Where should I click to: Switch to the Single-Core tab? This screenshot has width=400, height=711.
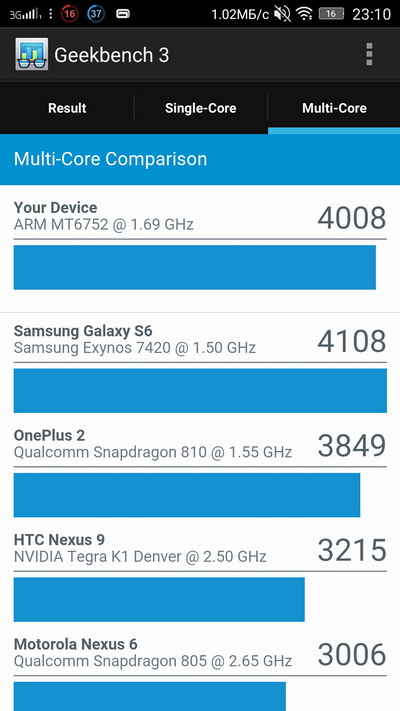(x=200, y=108)
